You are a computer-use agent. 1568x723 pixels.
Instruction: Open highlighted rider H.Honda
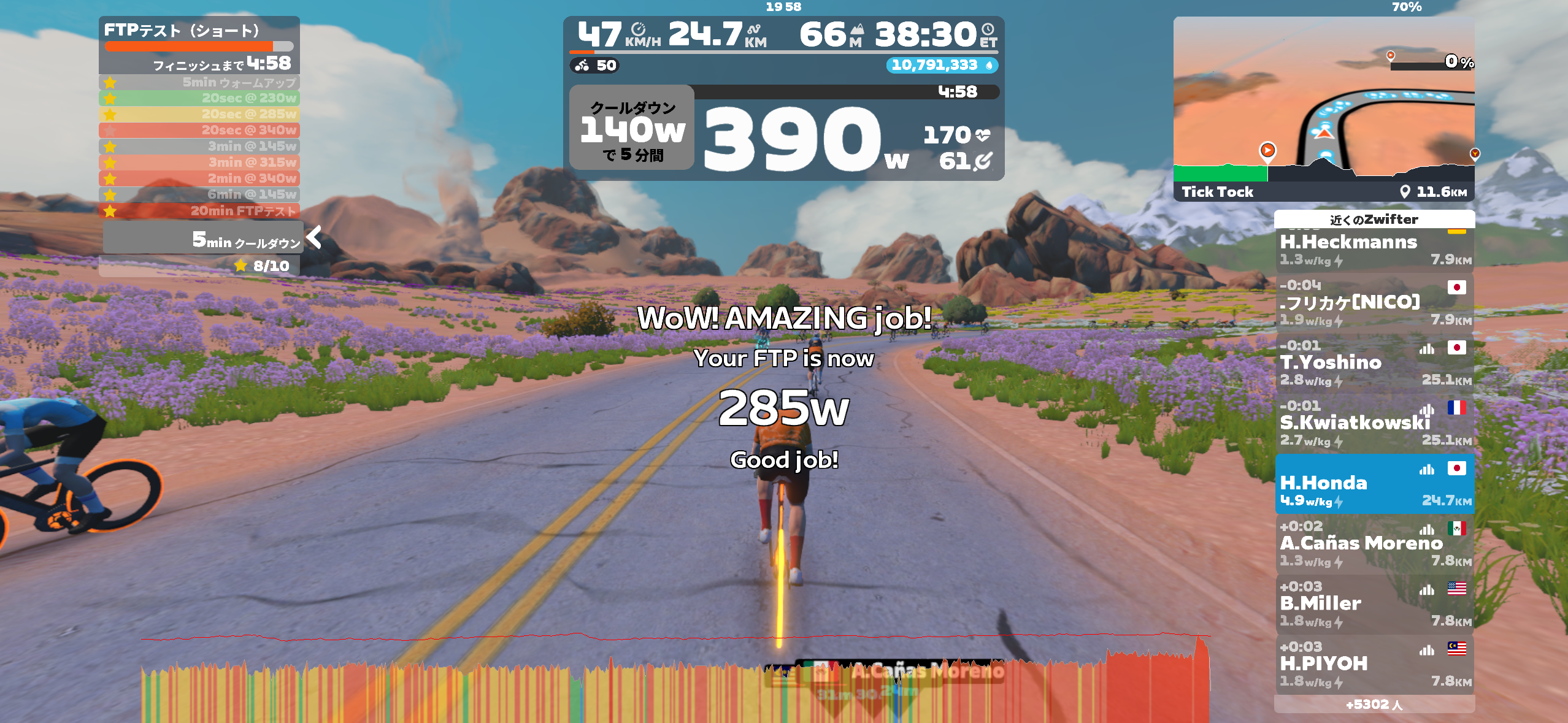click(1374, 484)
